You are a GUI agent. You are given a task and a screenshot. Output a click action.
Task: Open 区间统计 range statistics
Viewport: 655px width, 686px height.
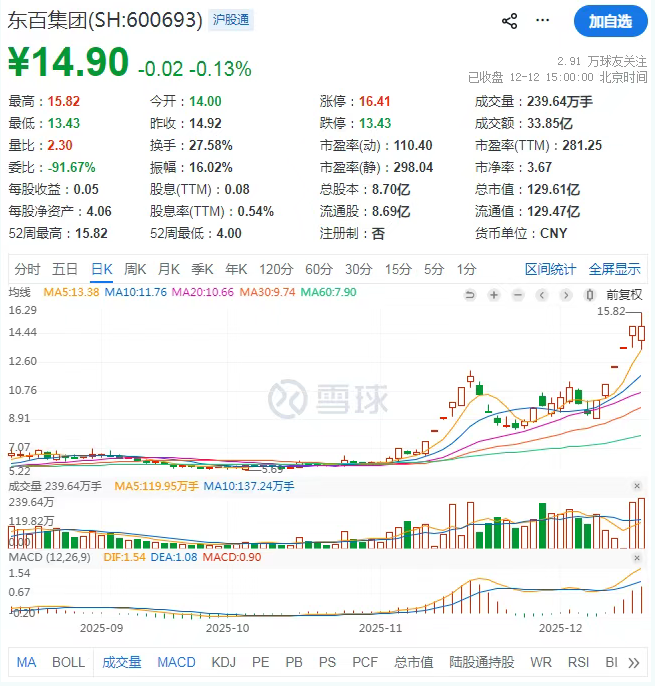[x=551, y=269]
